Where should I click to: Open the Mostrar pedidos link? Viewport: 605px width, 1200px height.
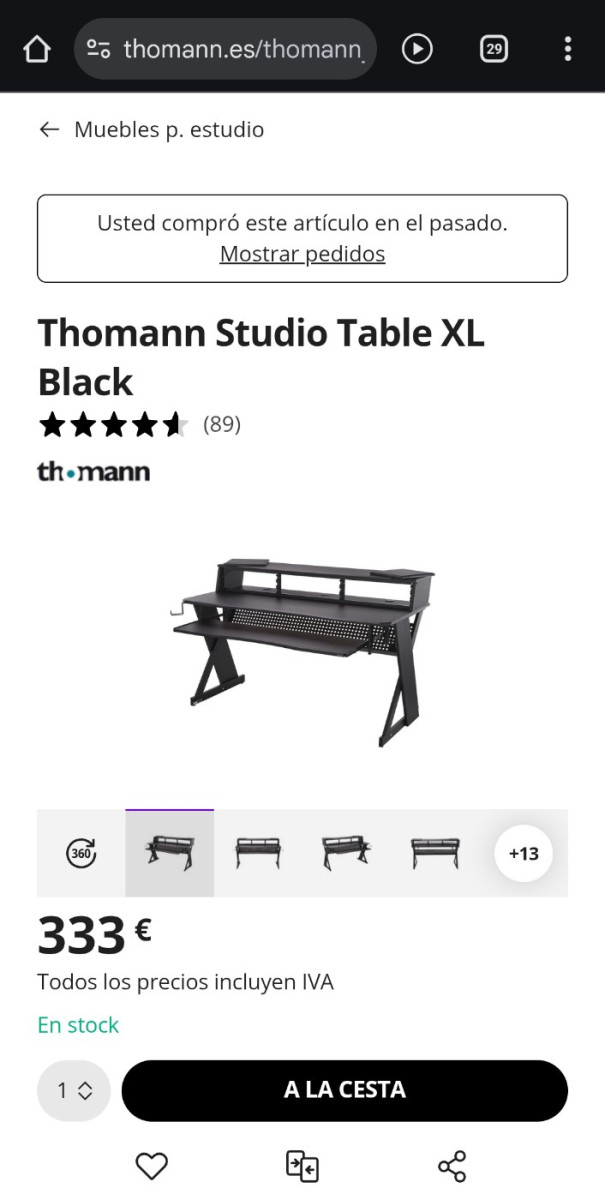tap(302, 254)
